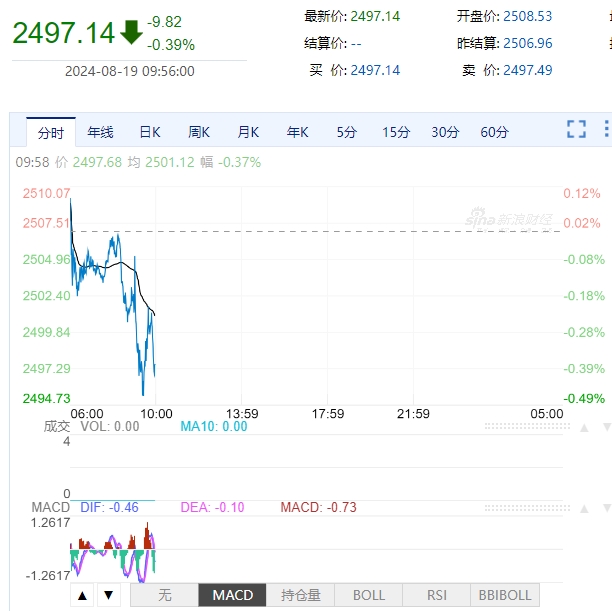Switch indicator to BOLL

(368, 596)
